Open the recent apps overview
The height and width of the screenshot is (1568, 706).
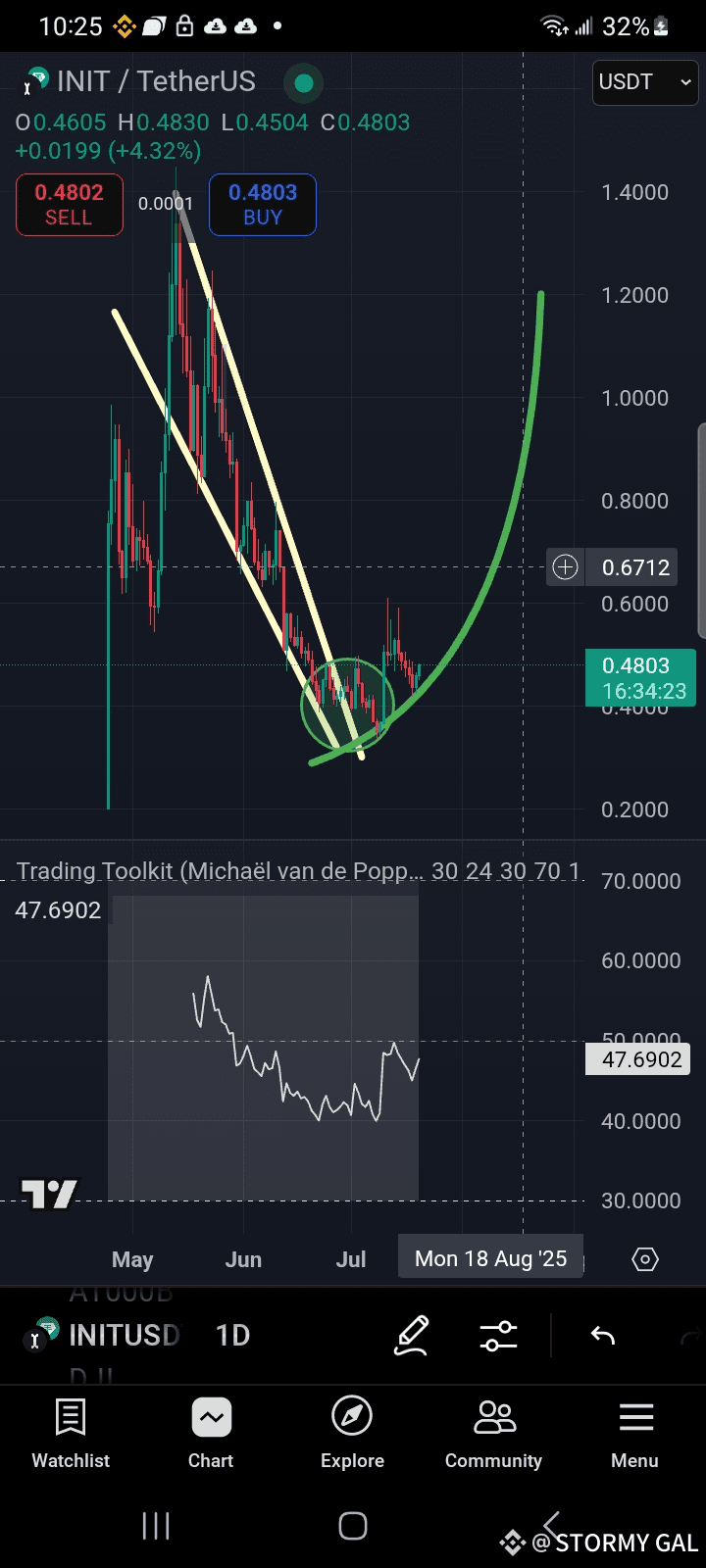(x=156, y=1526)
